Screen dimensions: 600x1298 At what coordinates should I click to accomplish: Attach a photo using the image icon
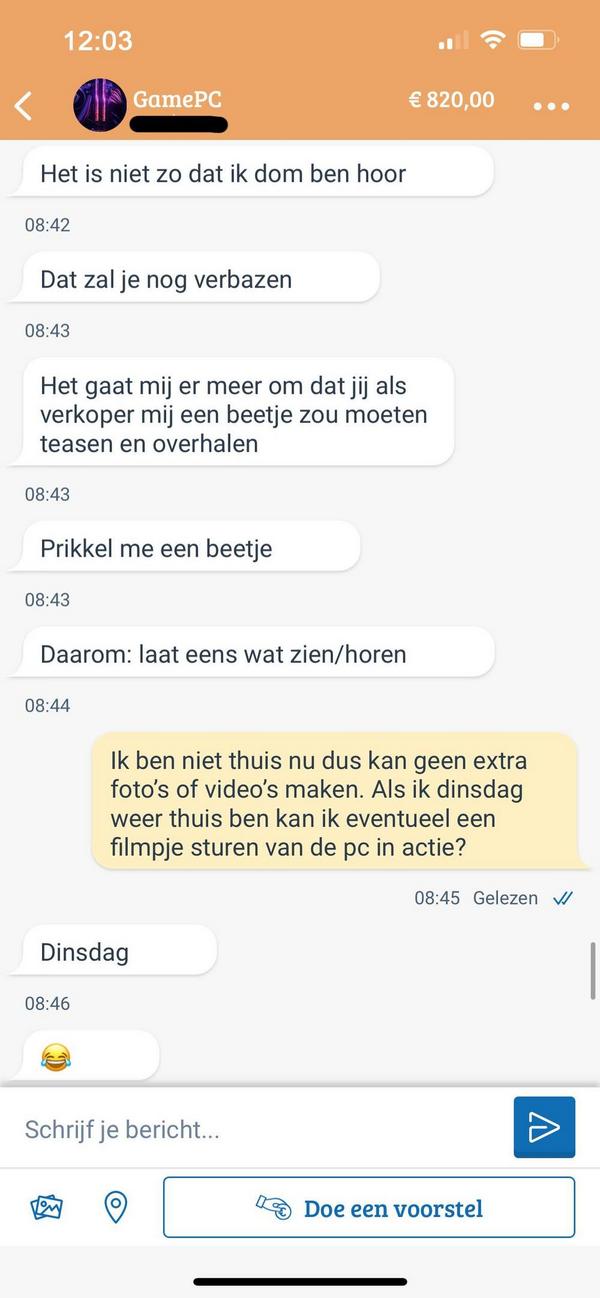click(x=47, y=1208)
